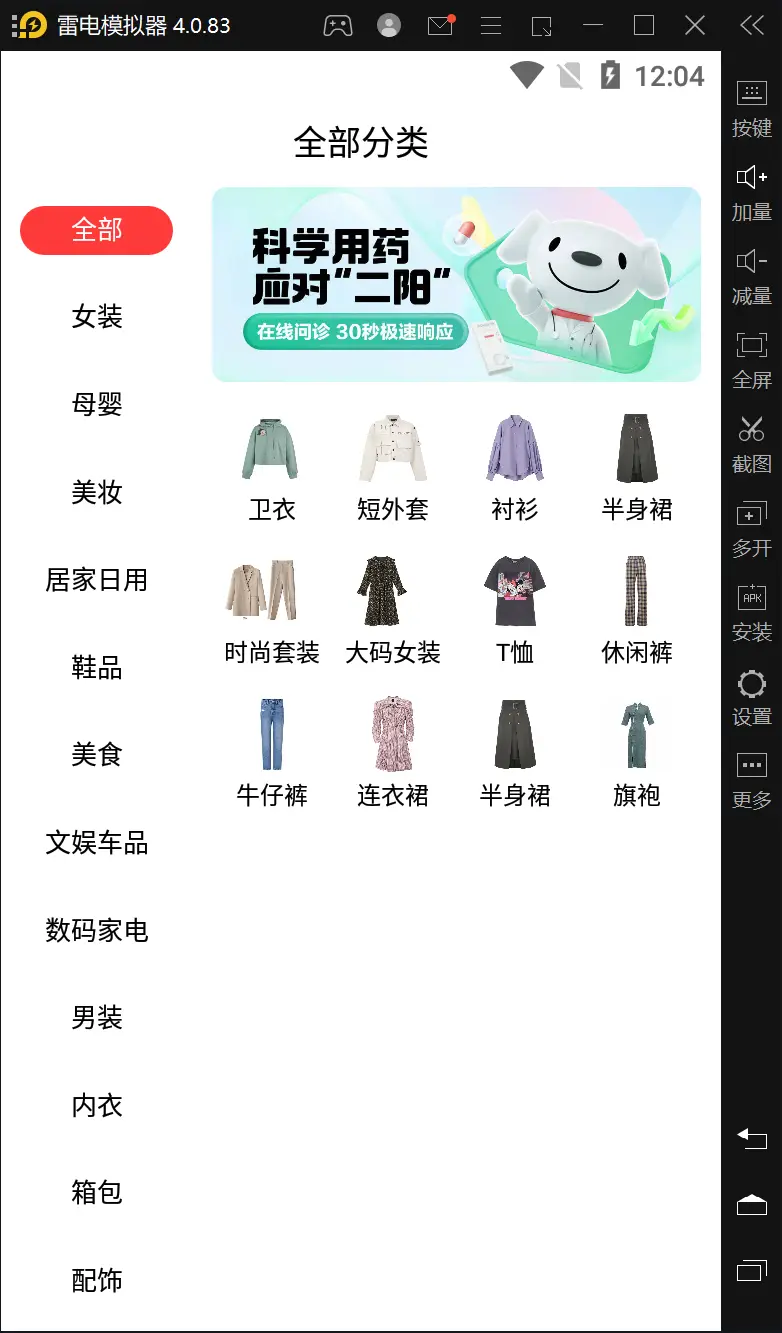
Task: Browse T恤 items
Action: [515, 611]
